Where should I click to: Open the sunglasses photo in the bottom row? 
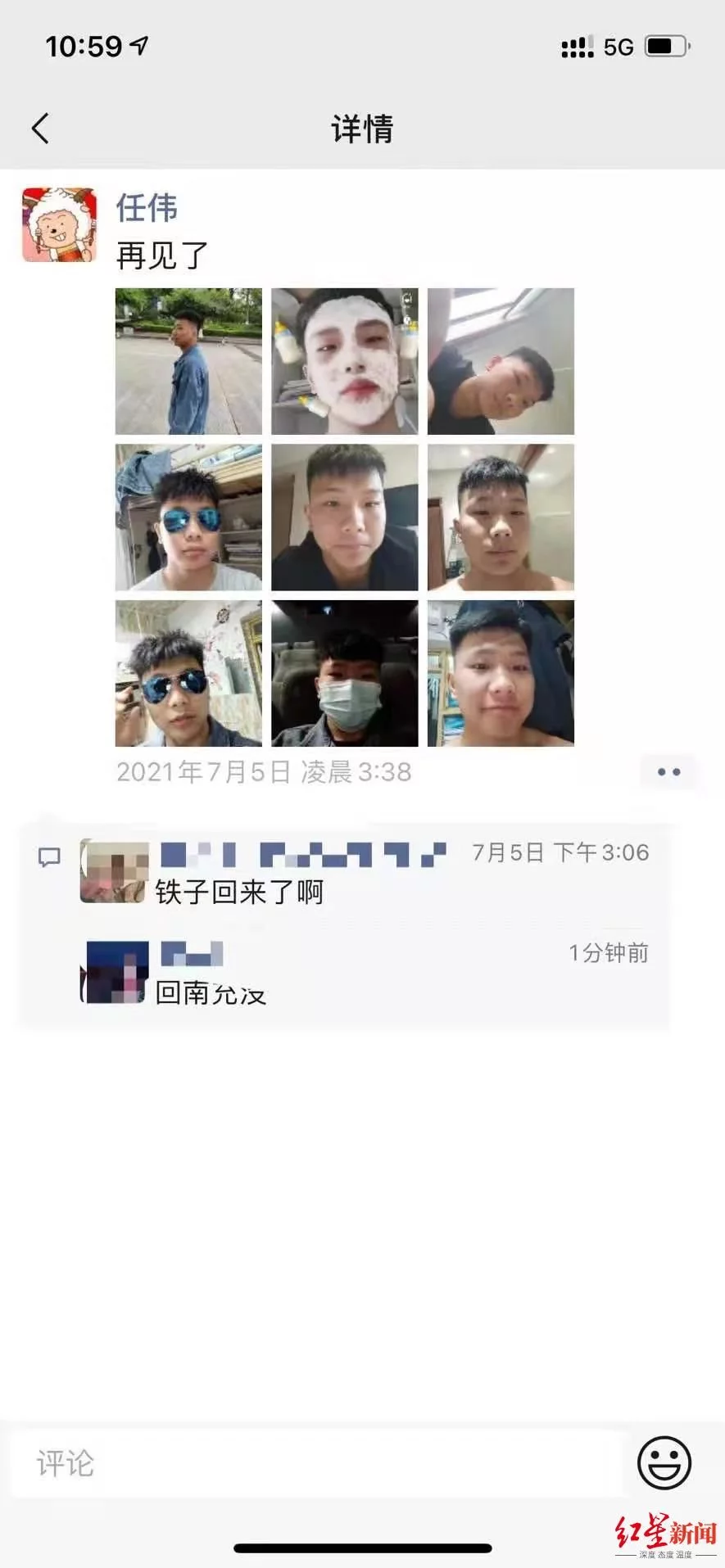tap(188, 673)
